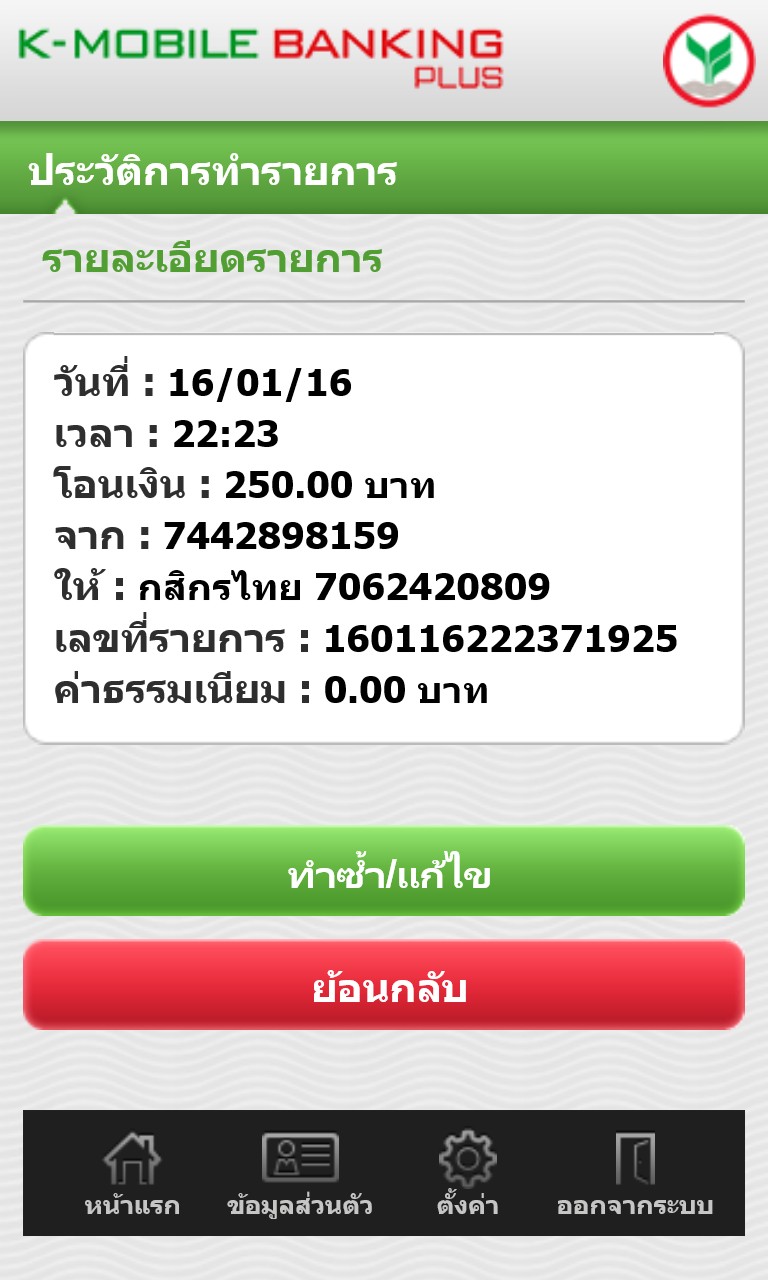768x1280 pixels.
Task: Tap the green ทำซ้ำ/แก้ไข button
Action: point(384,872)
